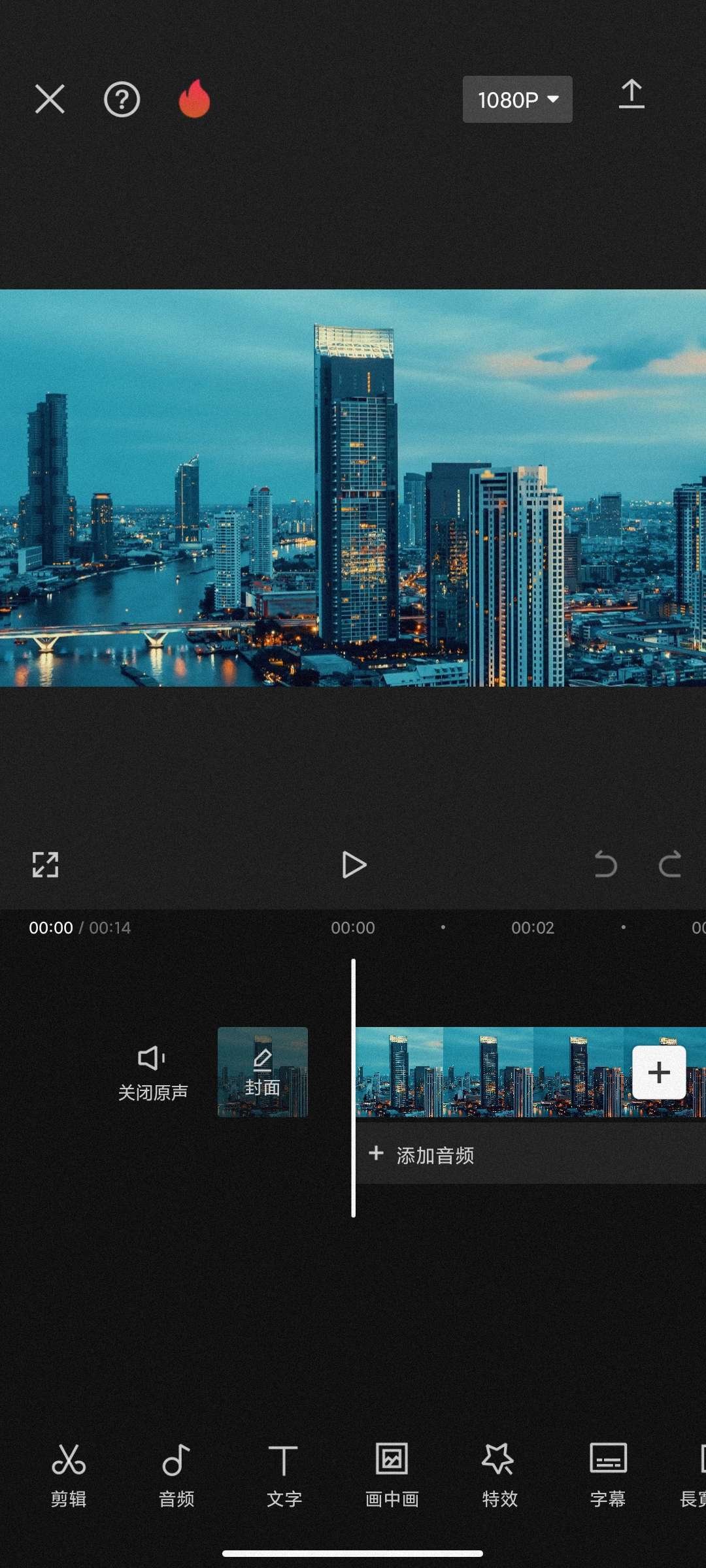The width and height of the screenshot is (706, 1568).
Task: Open the 1080P resolution dropdown
Action: pyautogui.click(x=517, y=99)
